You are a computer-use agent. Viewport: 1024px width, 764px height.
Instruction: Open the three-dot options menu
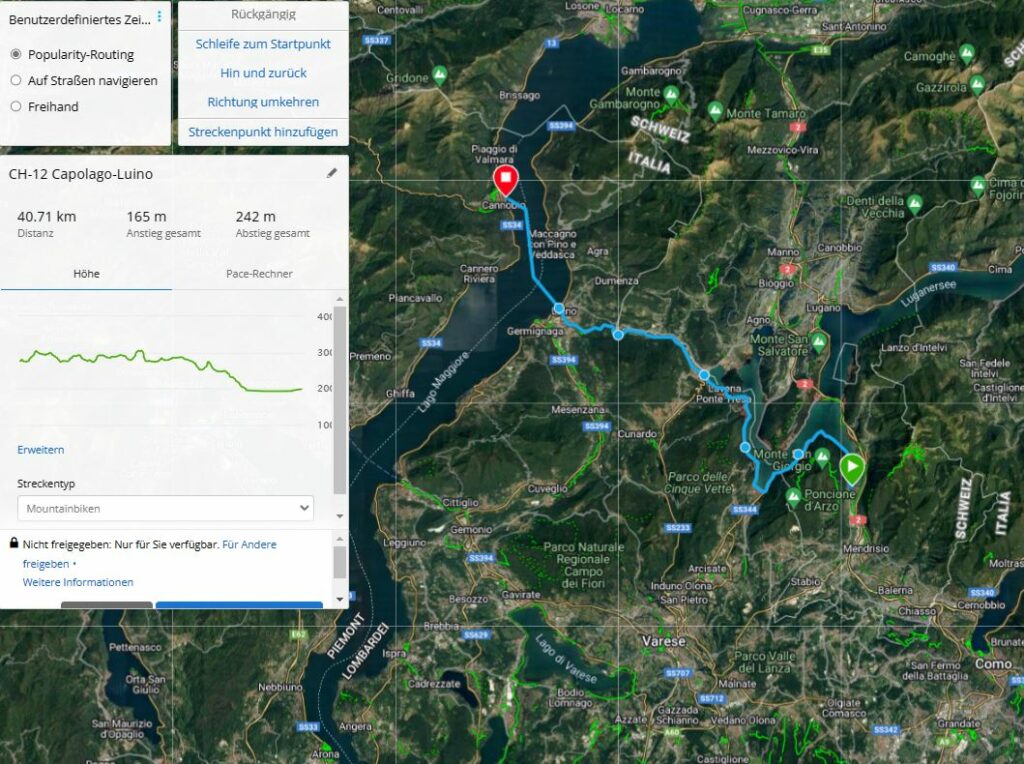159,17
